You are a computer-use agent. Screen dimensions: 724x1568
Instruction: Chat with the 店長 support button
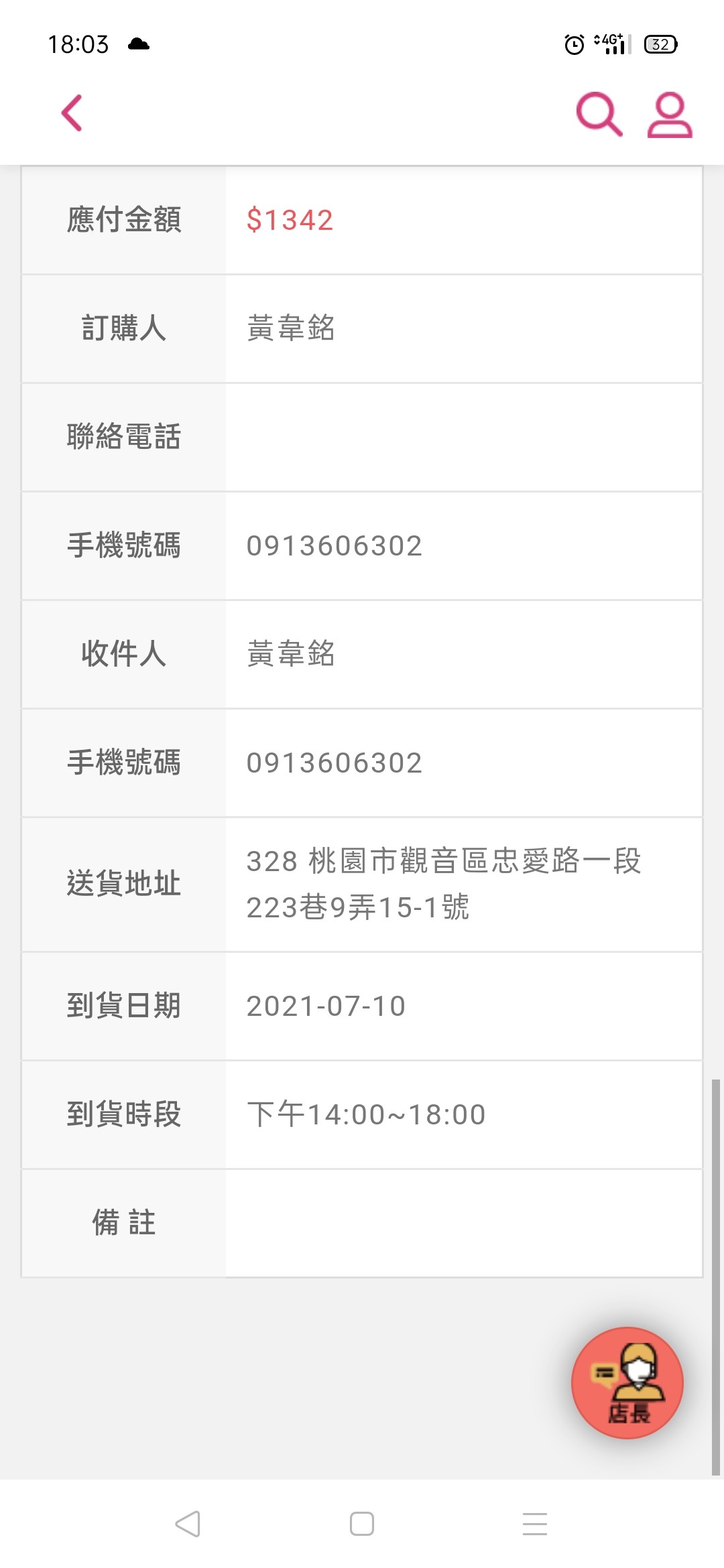[627, 1382]
